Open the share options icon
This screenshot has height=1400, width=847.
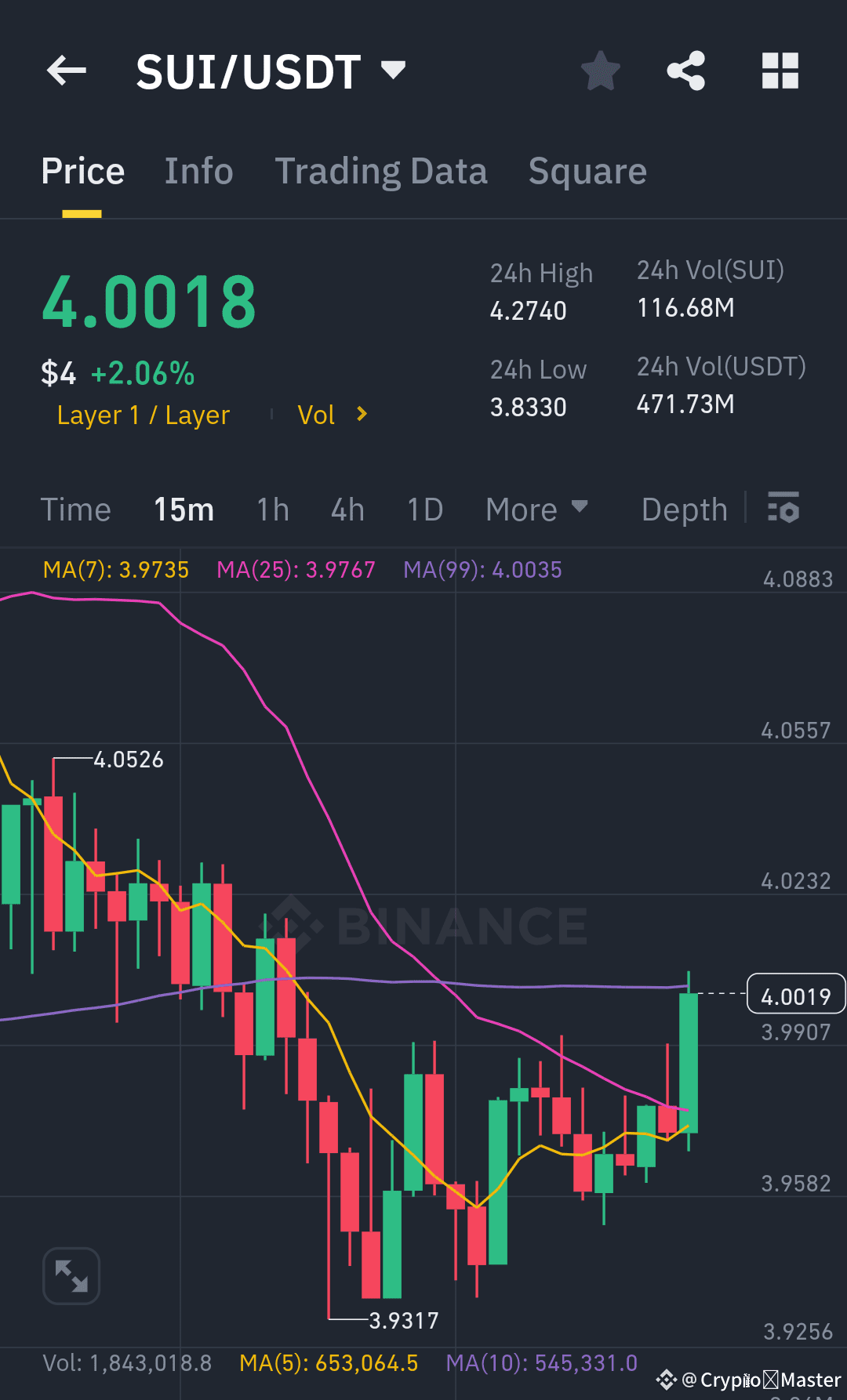pyautogui.click(x=686, y=71)
